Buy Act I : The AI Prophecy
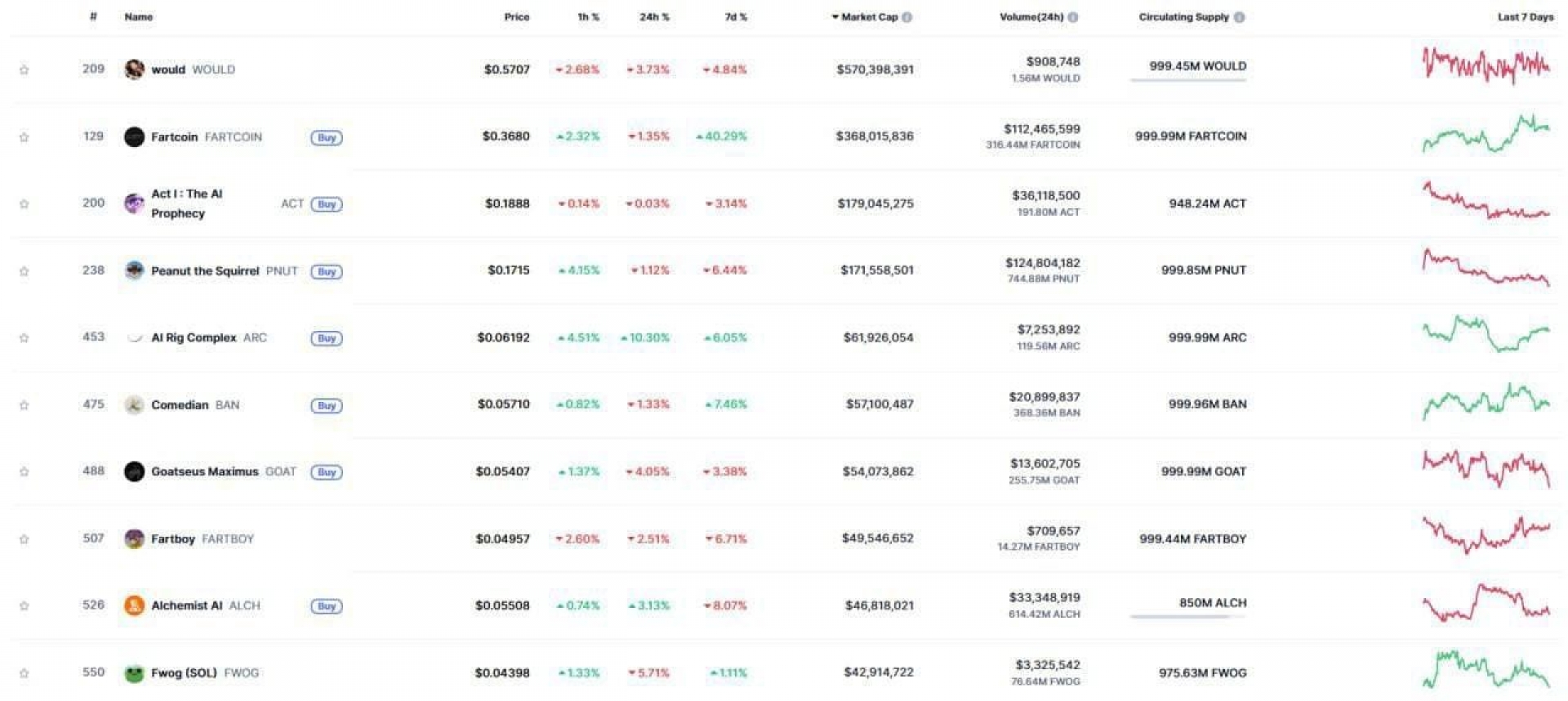 326,204
